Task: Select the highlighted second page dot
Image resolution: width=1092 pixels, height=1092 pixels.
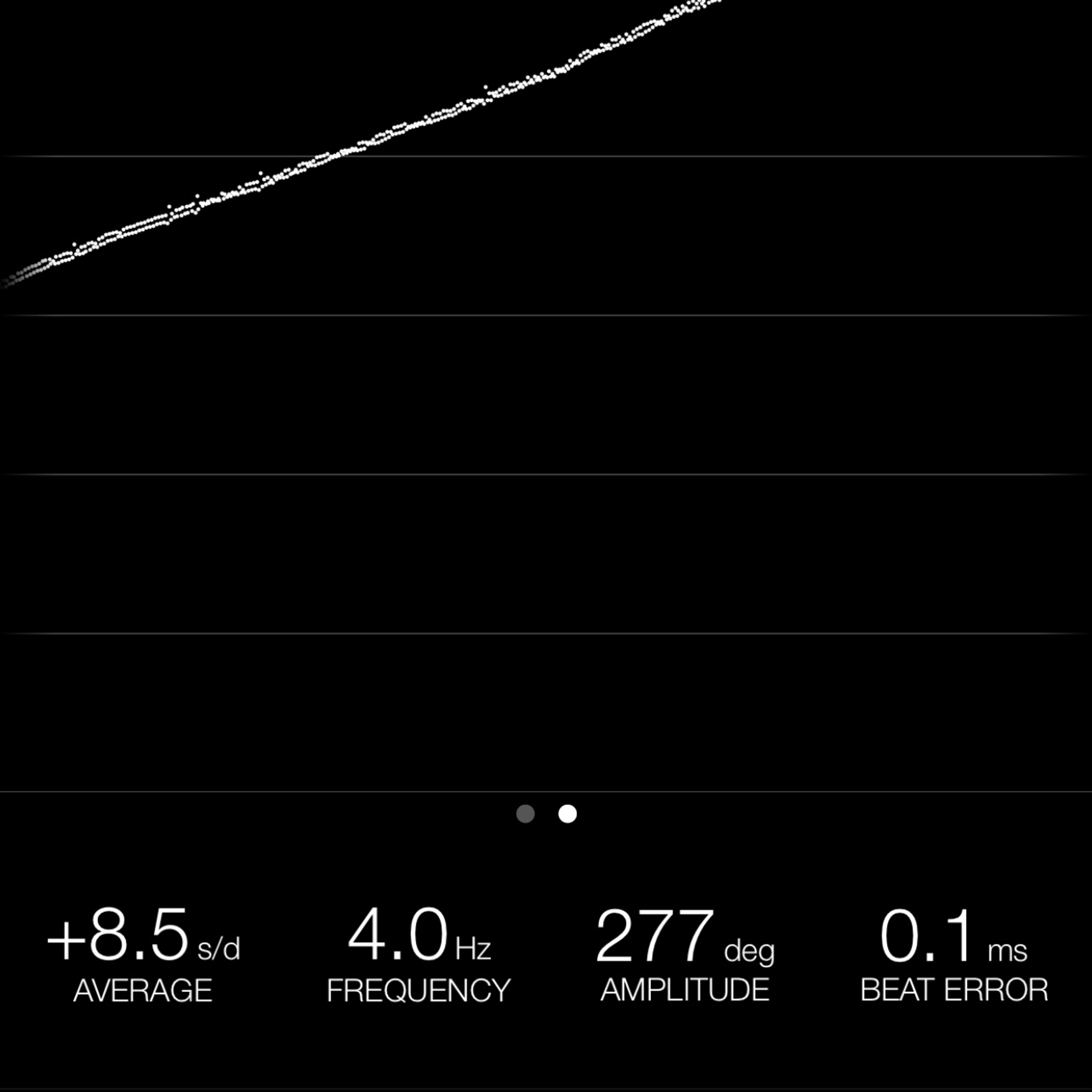Action: pos(568,814)
